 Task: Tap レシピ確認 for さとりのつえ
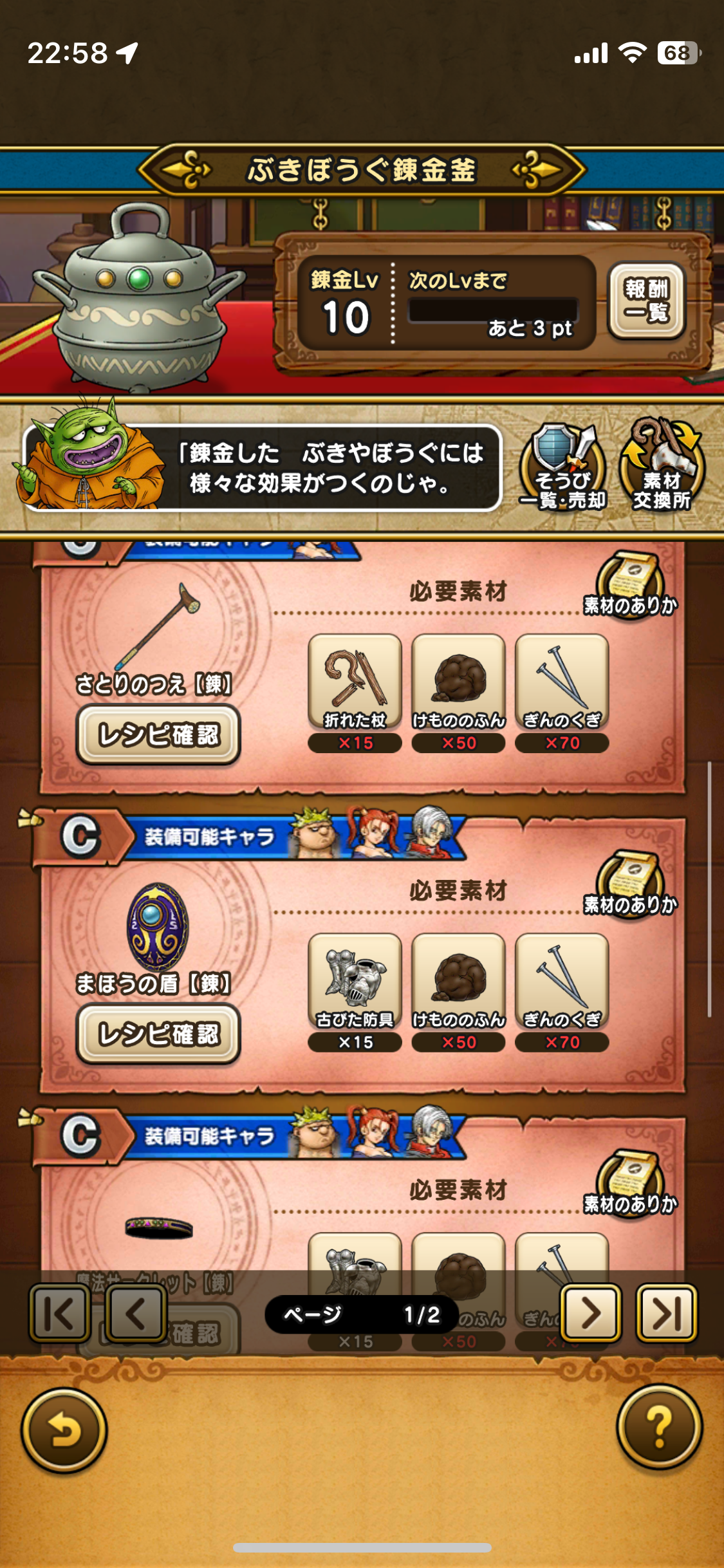pyautogui.click(x=158, y=734)
